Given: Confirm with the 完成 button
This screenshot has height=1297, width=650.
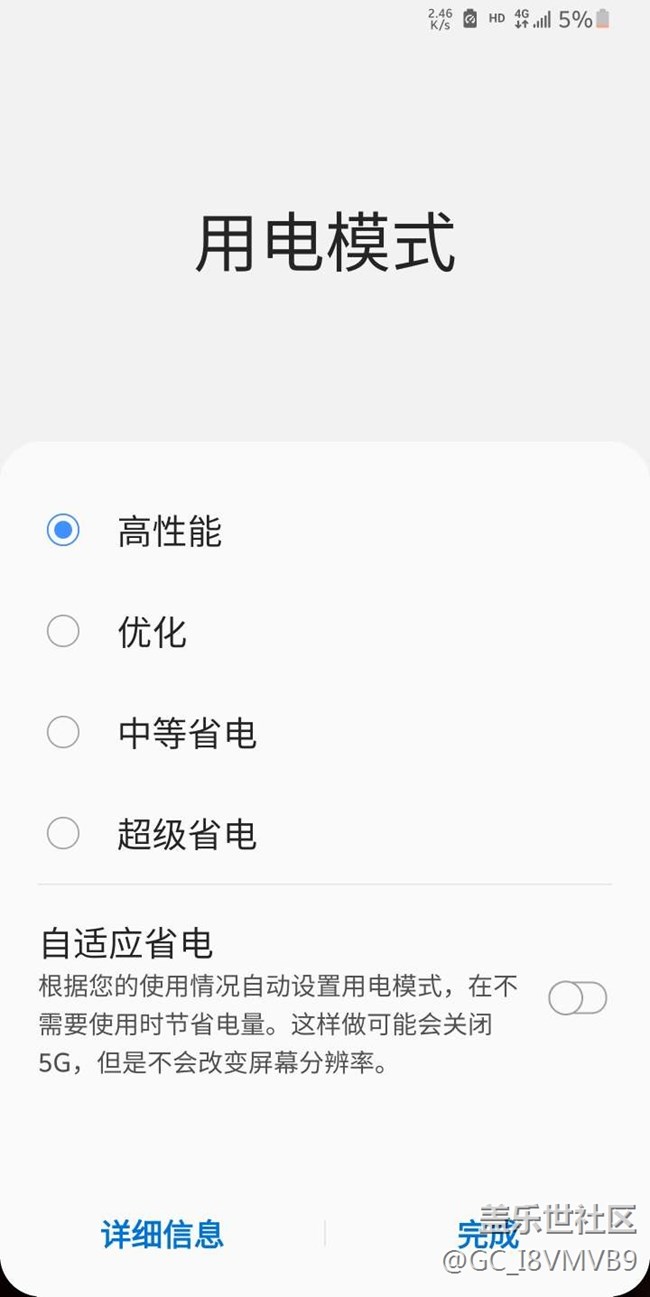Looking at the screenshot, I should point(488,1234).
